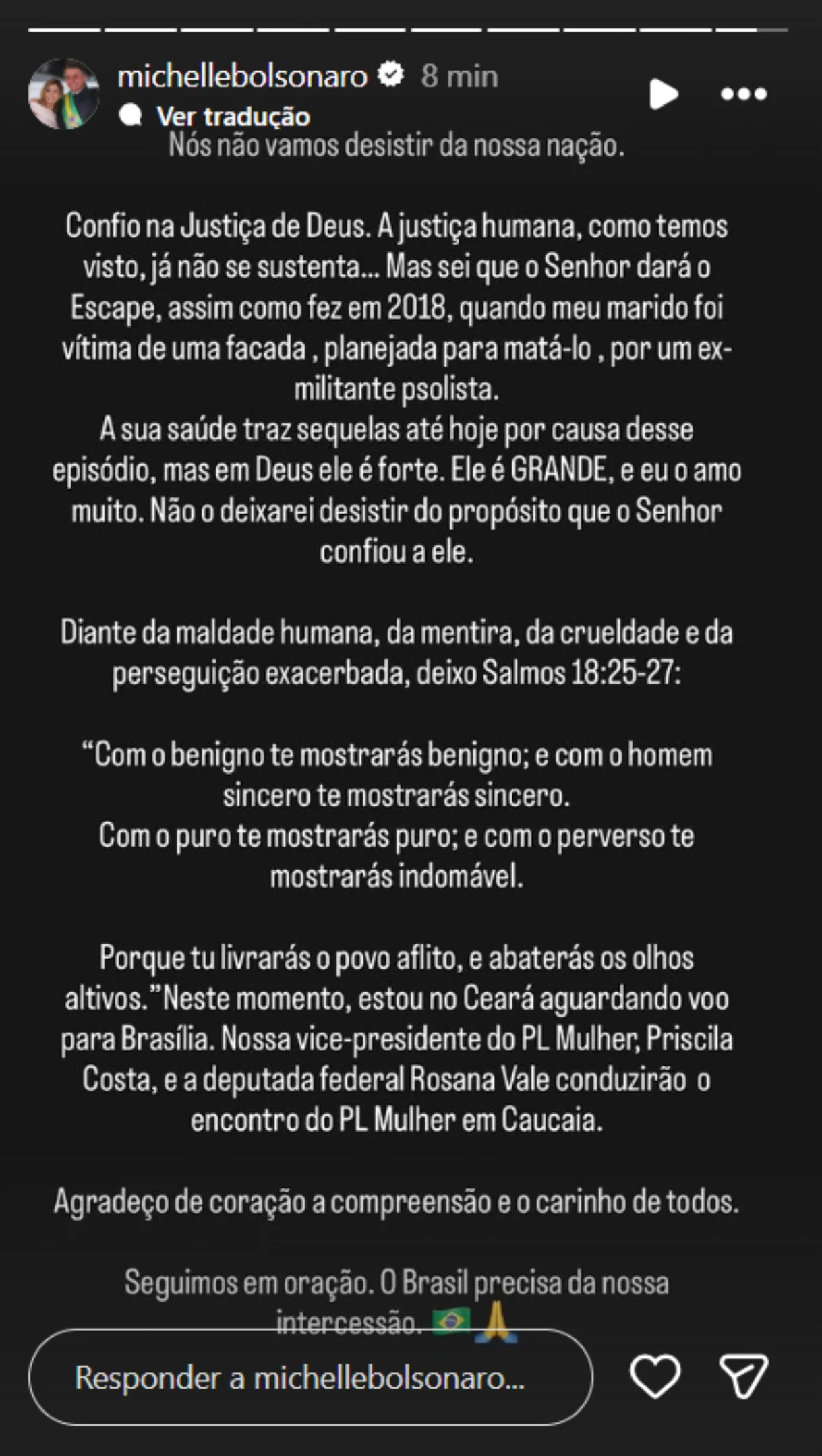Open michellebolsonaro's profile picture
This screenshot has height=1456, width=822.
(63, 94)
